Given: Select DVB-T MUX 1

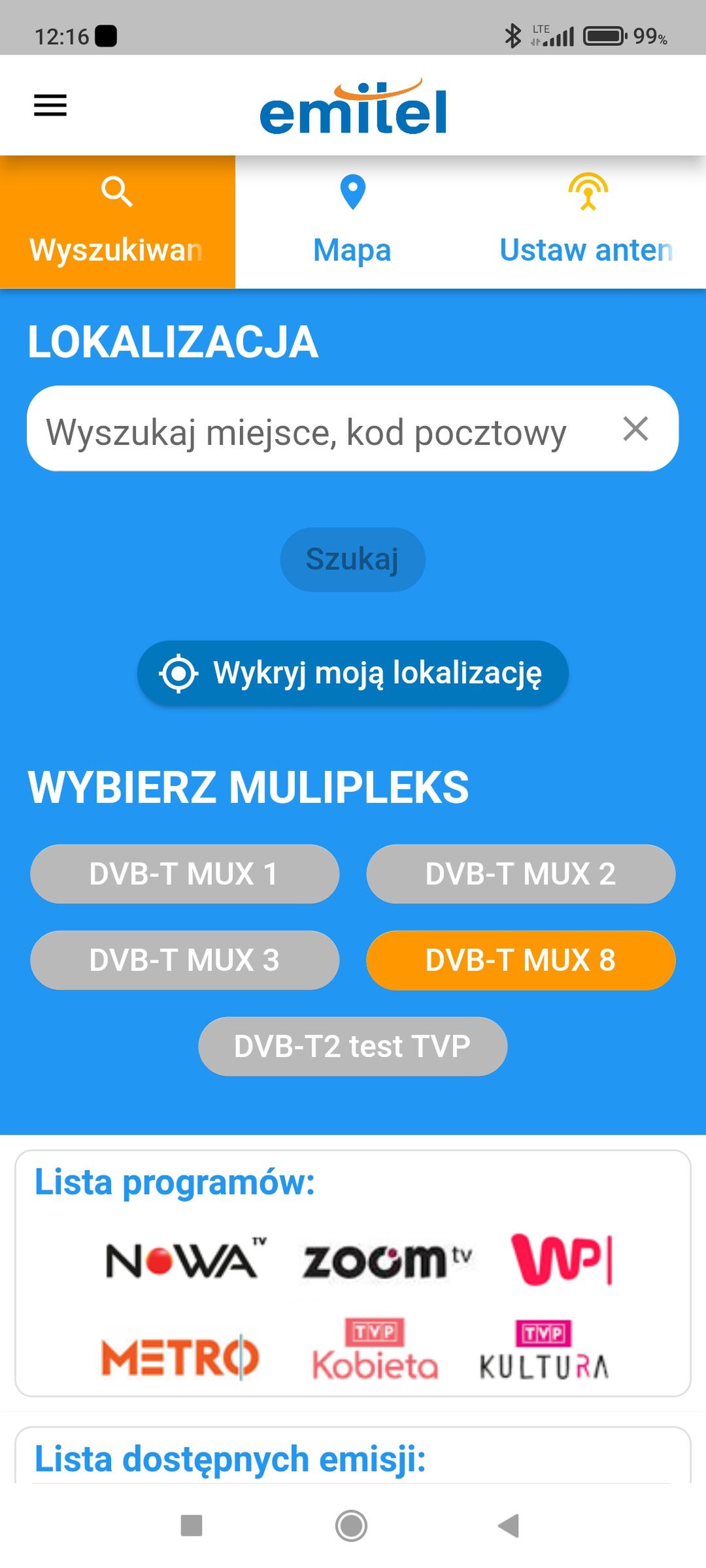Looking at the screenshot, I should coord(184,874).
